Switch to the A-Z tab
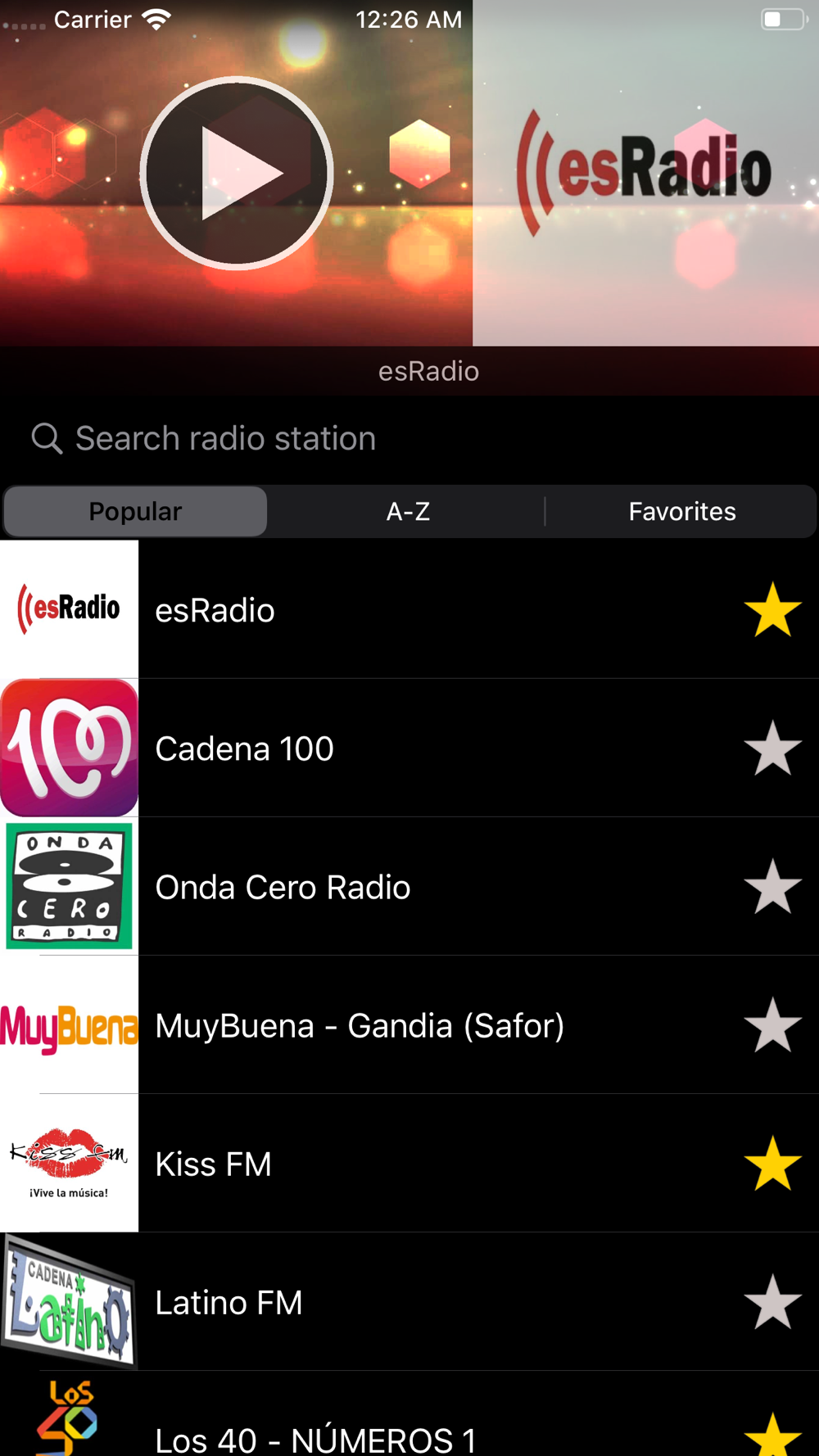Image resolution: width=819 pixels, height=1456 pixels. coord(408,512)
